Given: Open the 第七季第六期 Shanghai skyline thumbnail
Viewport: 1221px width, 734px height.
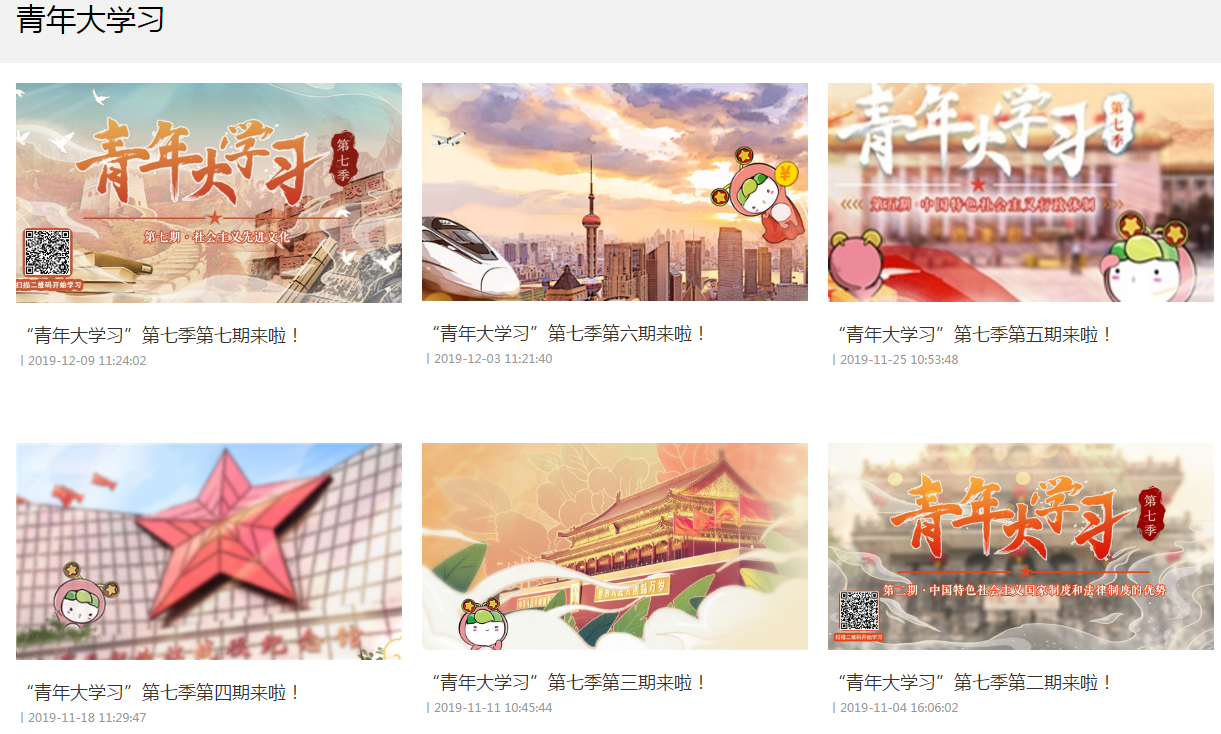Looking at the screenshot, I should click(x=614, y=191).
